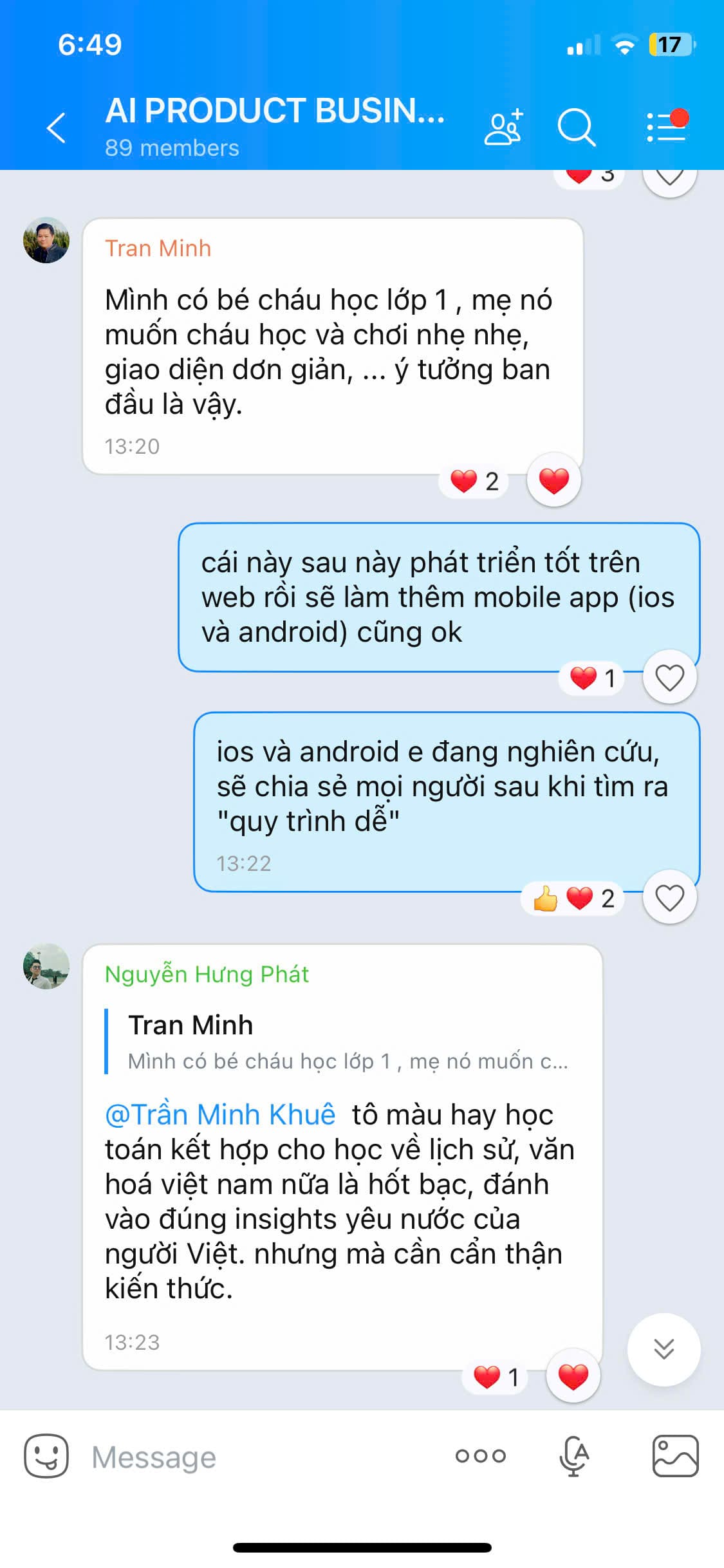The width and height of the screenshot is (724, 1568).
Task: Heart Nguyễn Hưng Phát's 13:23 message
Action: (573, 1376)
